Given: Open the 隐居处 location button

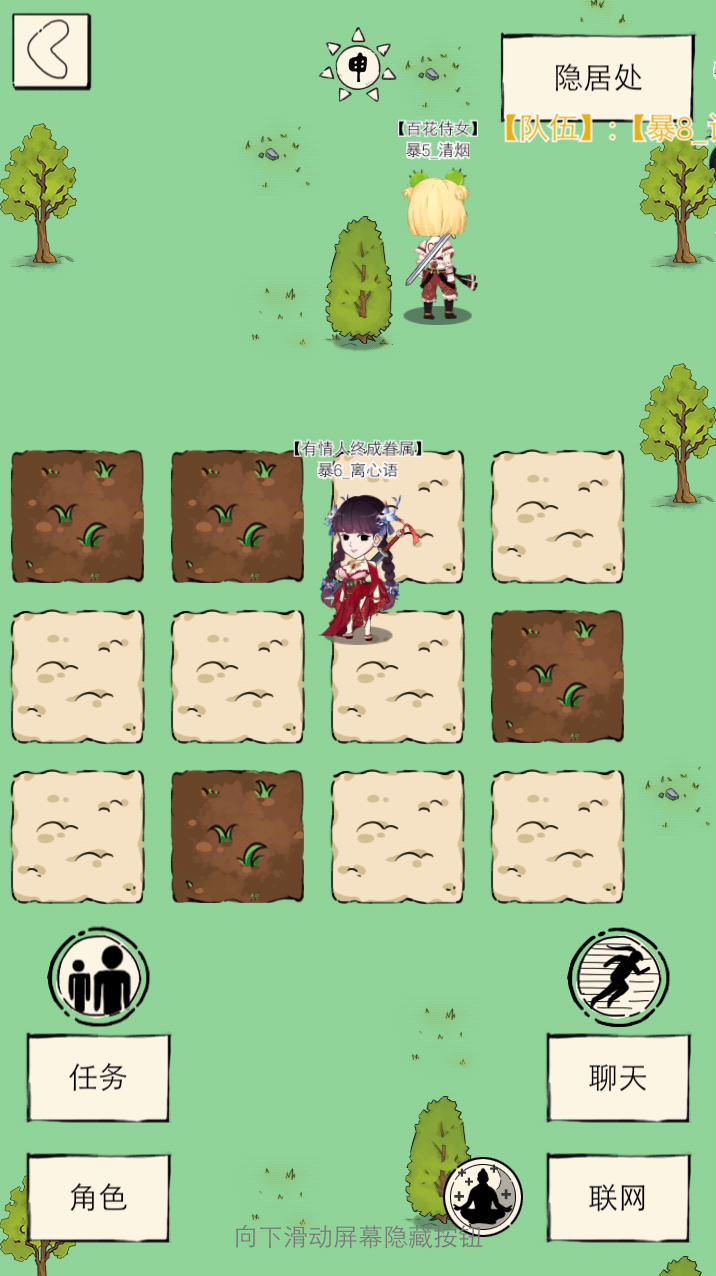Looking at the screenshot, I should coord(597,77).
